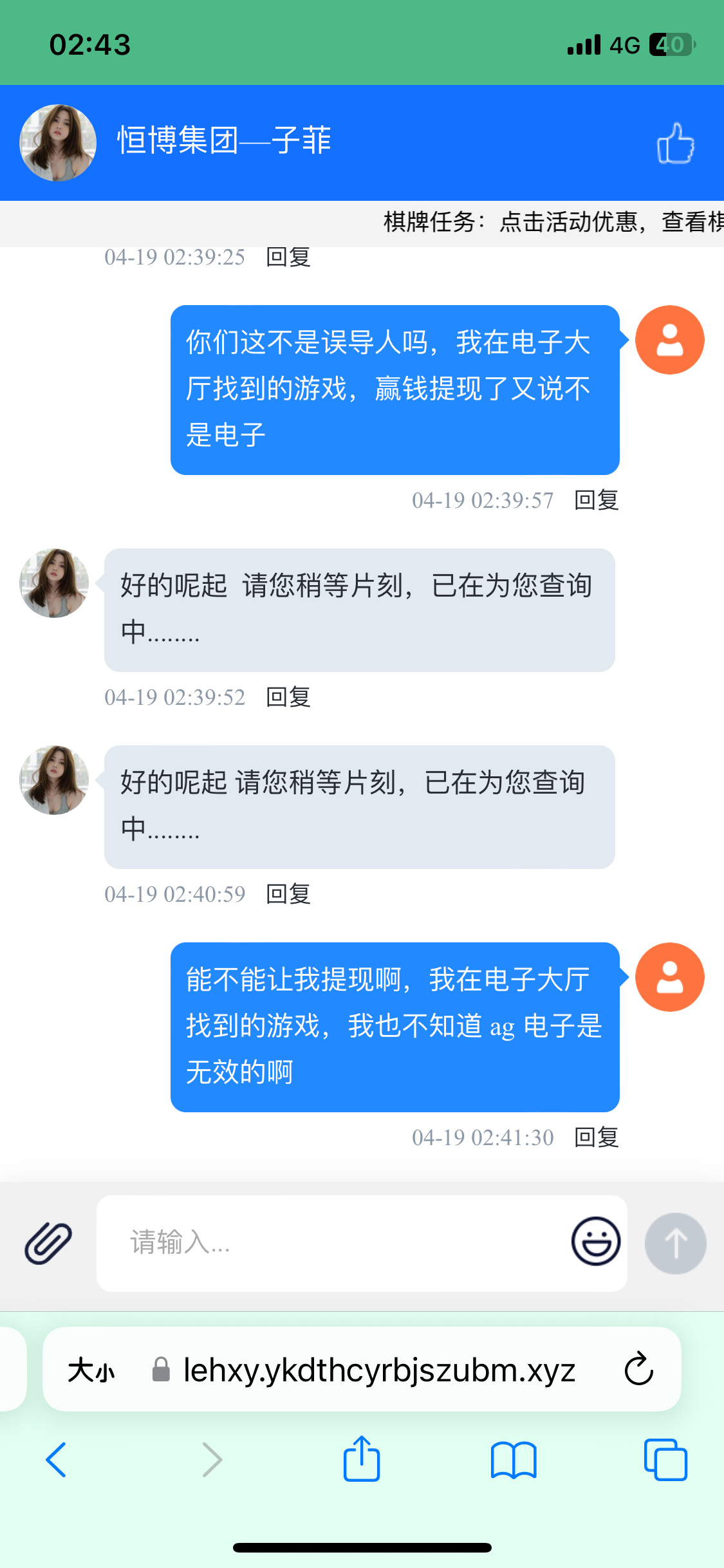The image size is (724, 1568).
Task: Go back to the previous page
Action: click(x=56, y=1459)
